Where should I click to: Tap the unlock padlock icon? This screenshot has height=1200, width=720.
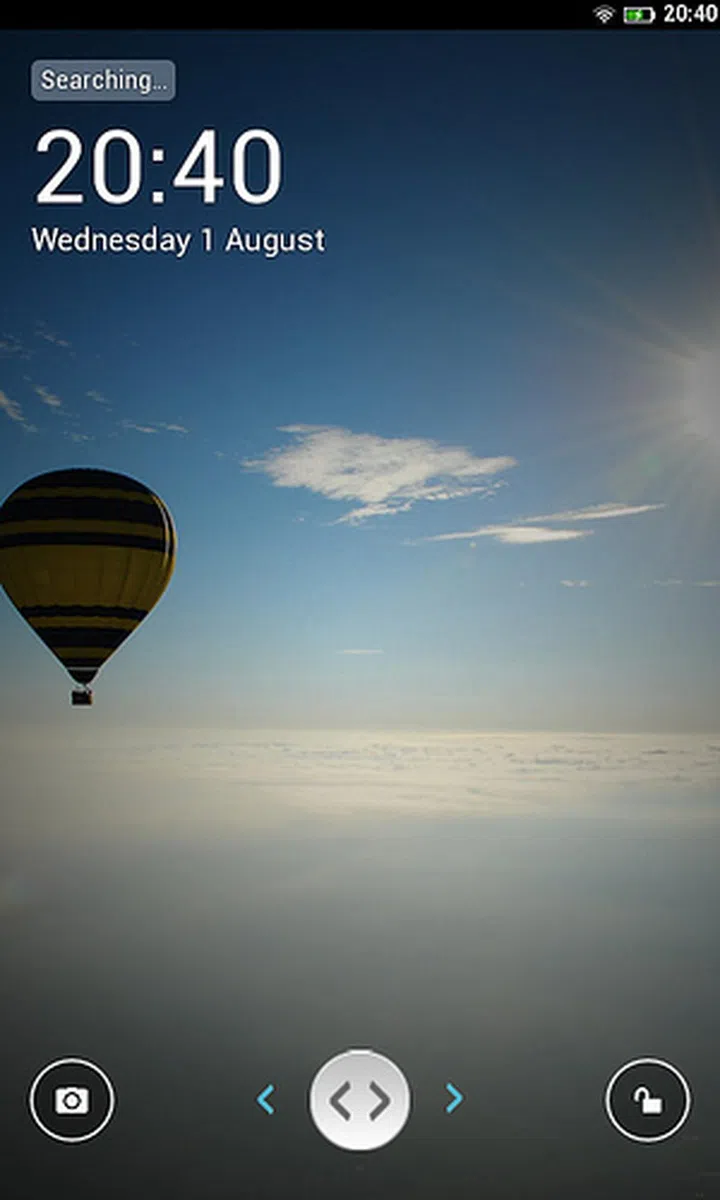(648, 1100)
